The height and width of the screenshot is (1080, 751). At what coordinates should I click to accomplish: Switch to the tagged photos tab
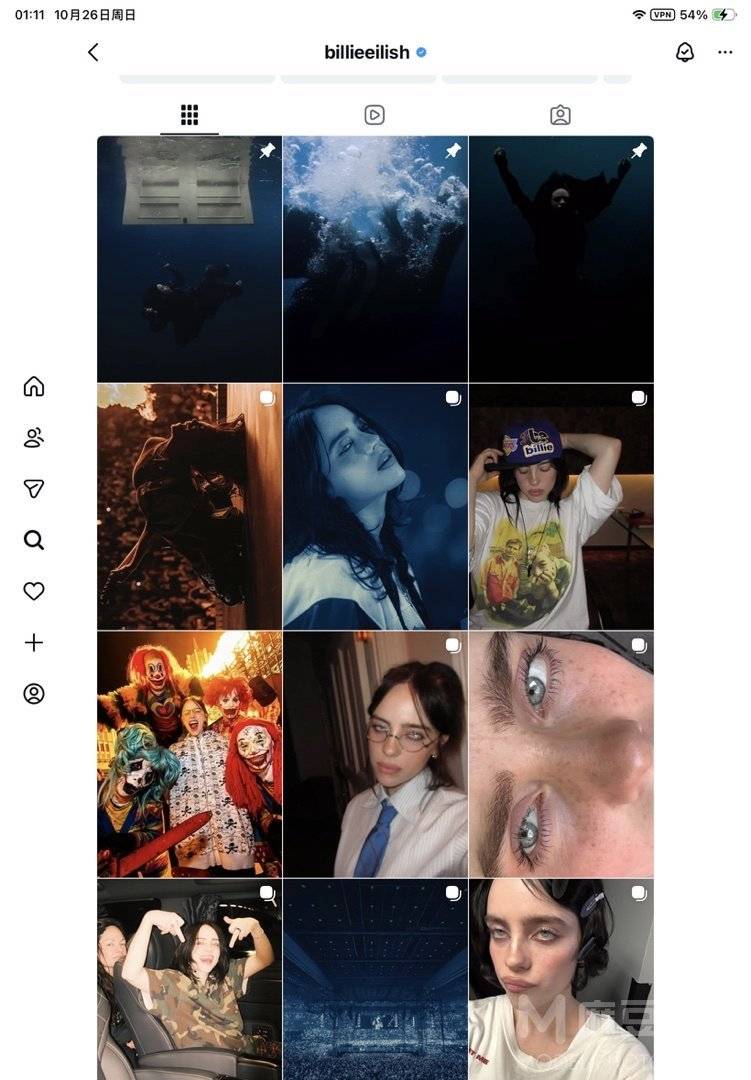pos(560,114)
